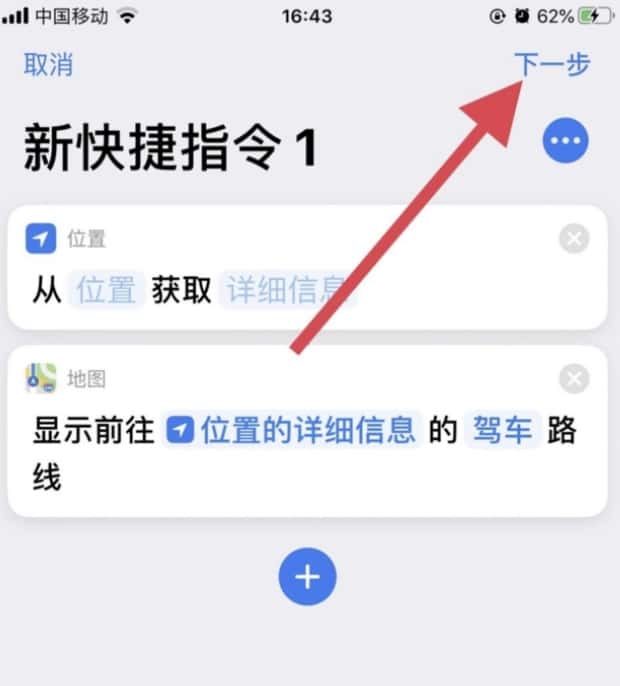The height and width of the screenshot is (686, 620).
Task: Add a new action with plus button
Action: (307, 577)
